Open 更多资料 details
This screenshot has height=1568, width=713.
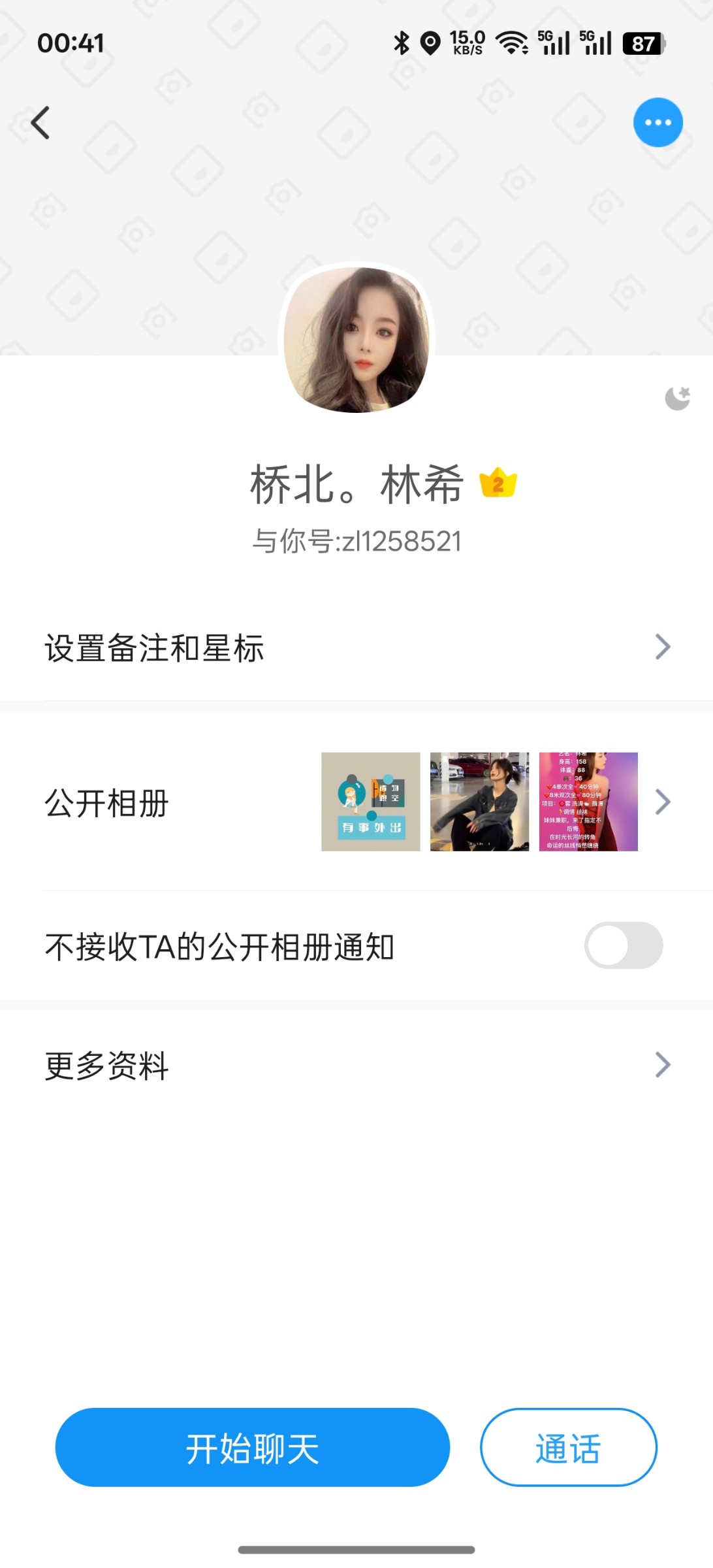tap(356, 1065)
